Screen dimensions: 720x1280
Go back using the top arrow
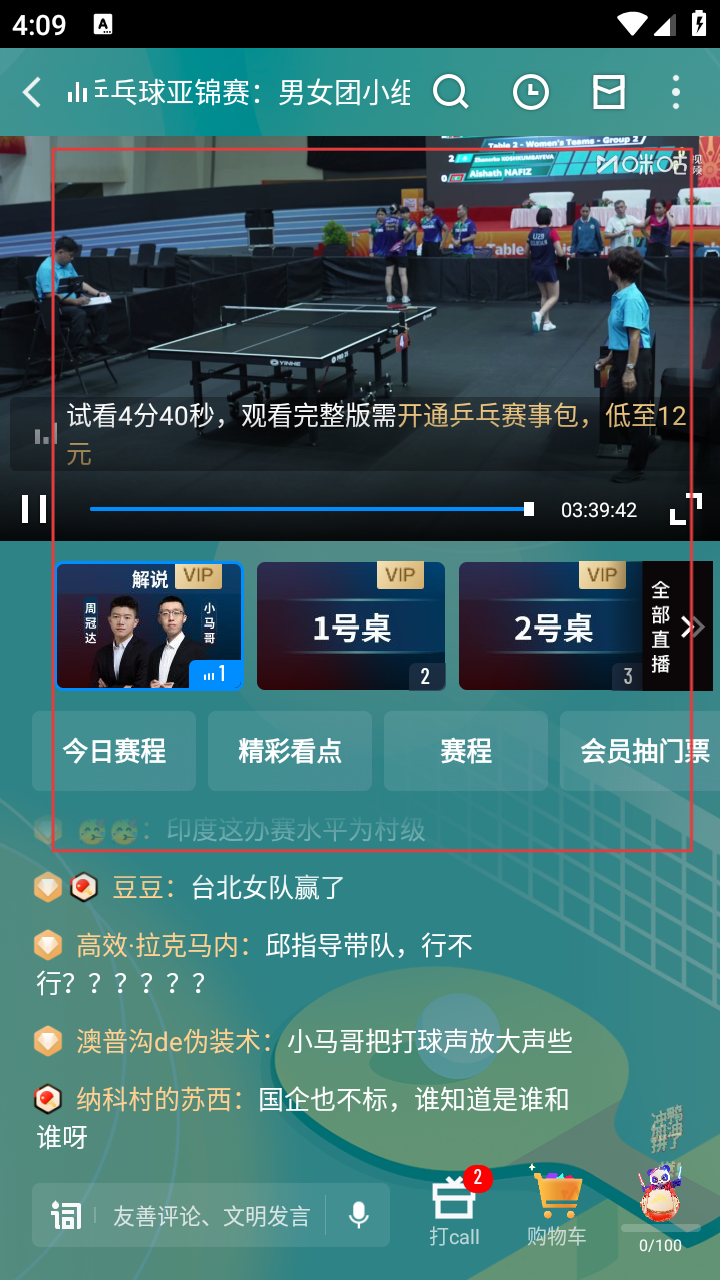(32, 93)
